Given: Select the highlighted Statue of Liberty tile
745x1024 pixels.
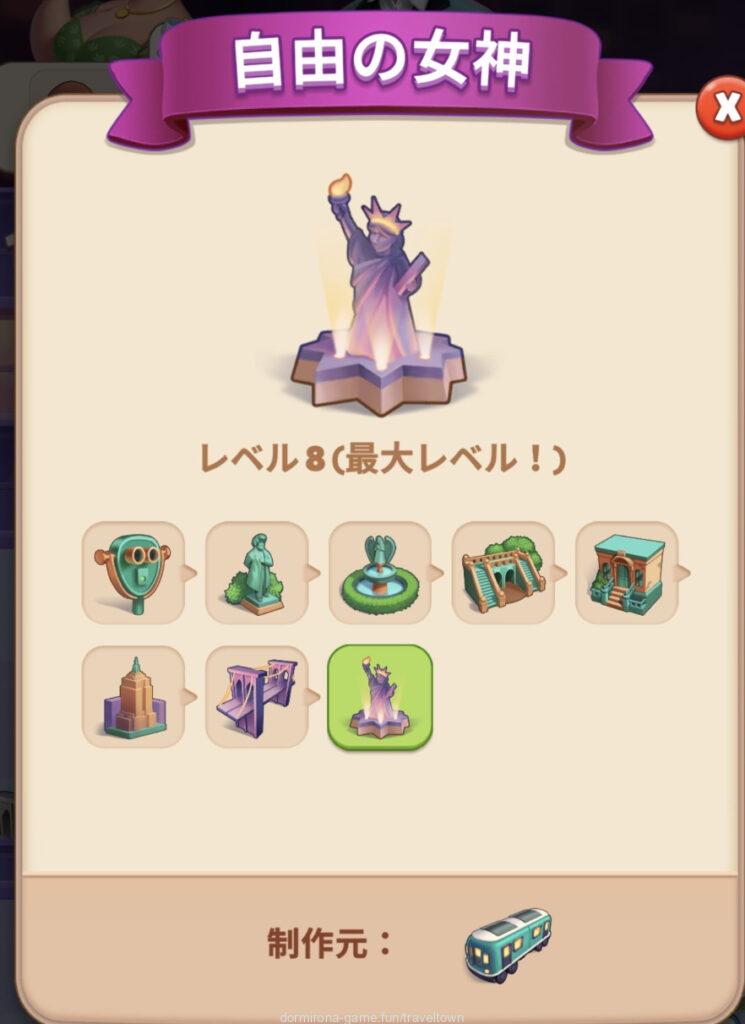Looking at the screenshot, I should 380,696.
